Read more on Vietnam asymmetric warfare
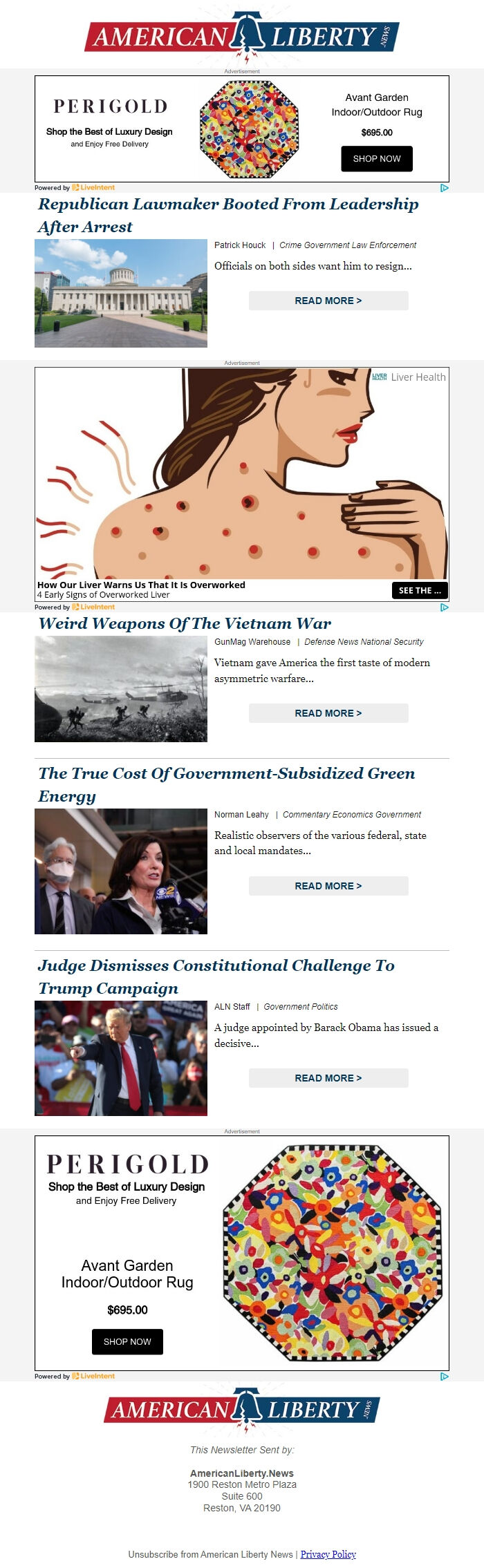484x1568 pixels. [328, 713]
